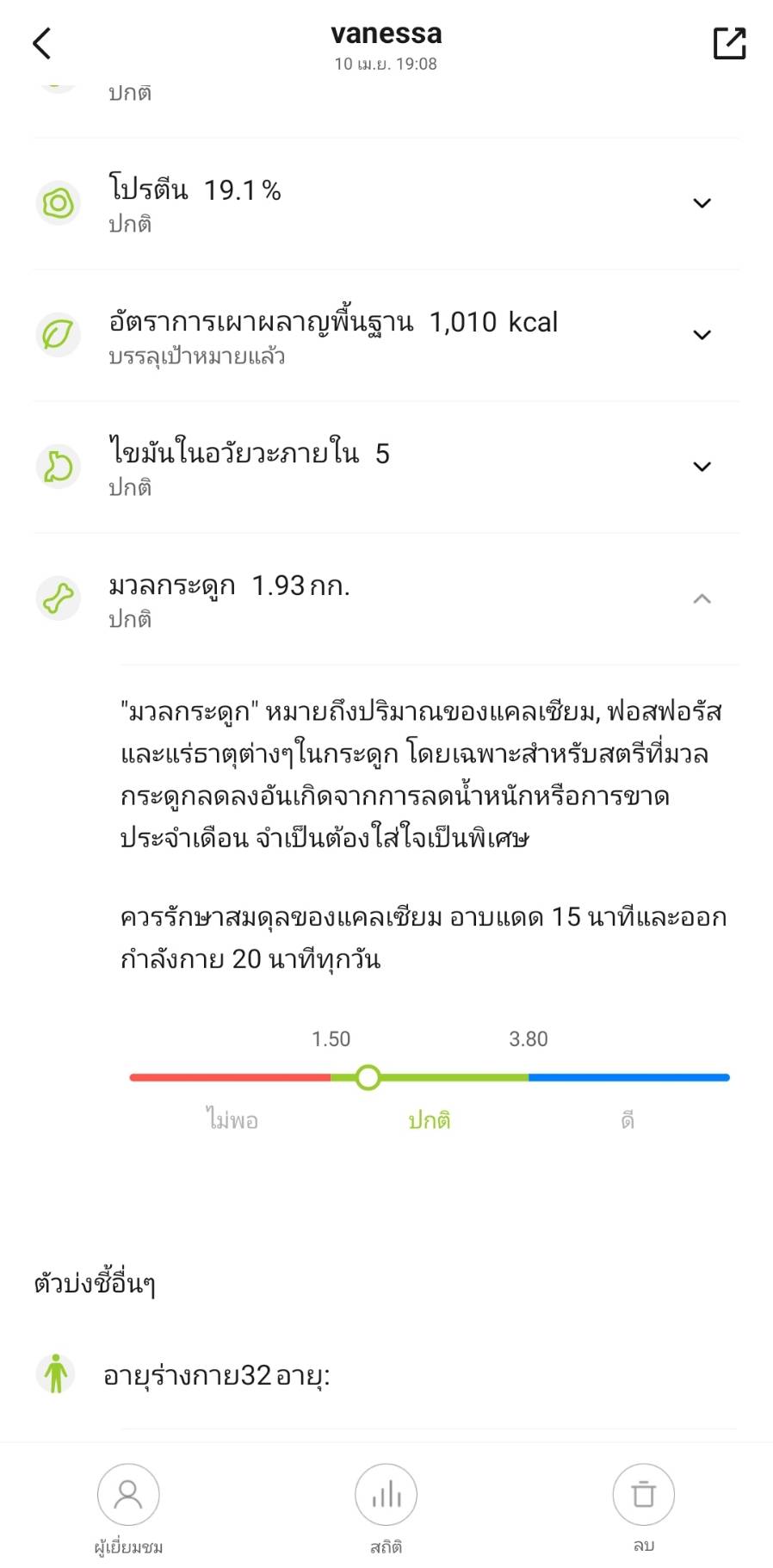
Task: Share vanessa's measurement report
Action: [x=729, y=43]
